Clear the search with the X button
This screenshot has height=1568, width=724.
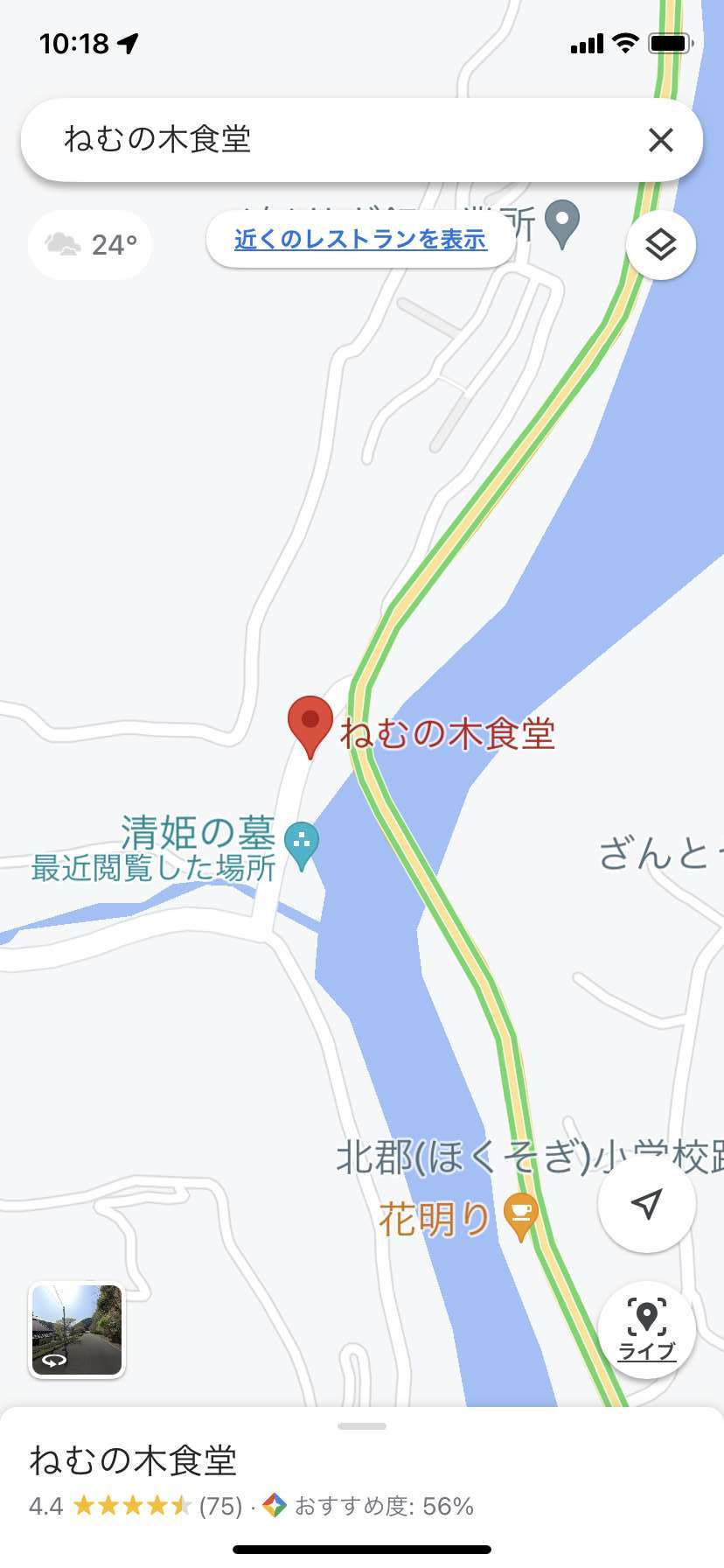[x=660, y=140]
